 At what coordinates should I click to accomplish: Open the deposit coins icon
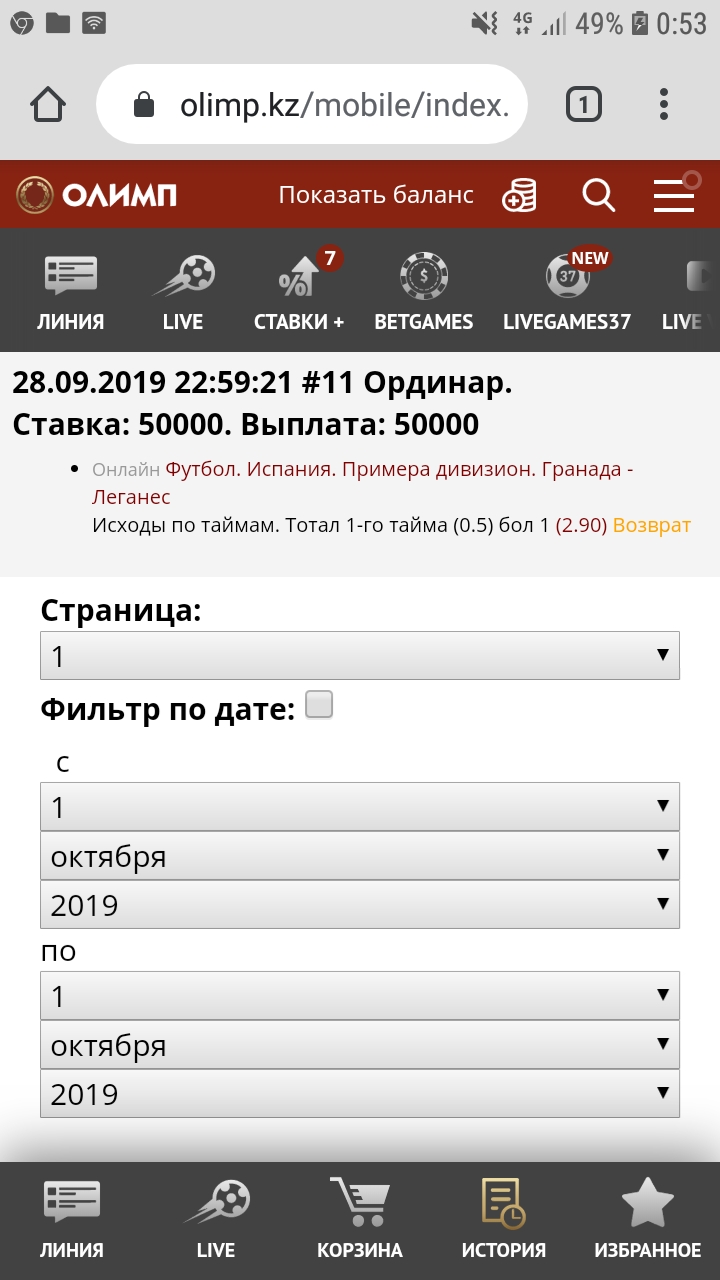coord(519,195)
